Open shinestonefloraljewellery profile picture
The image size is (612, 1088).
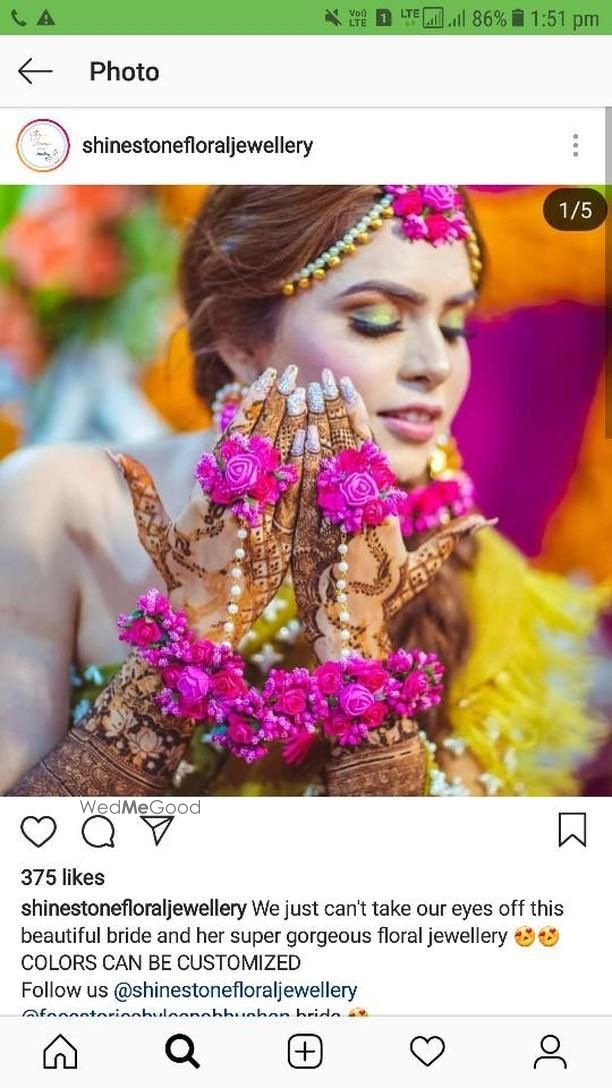(43, 146)
